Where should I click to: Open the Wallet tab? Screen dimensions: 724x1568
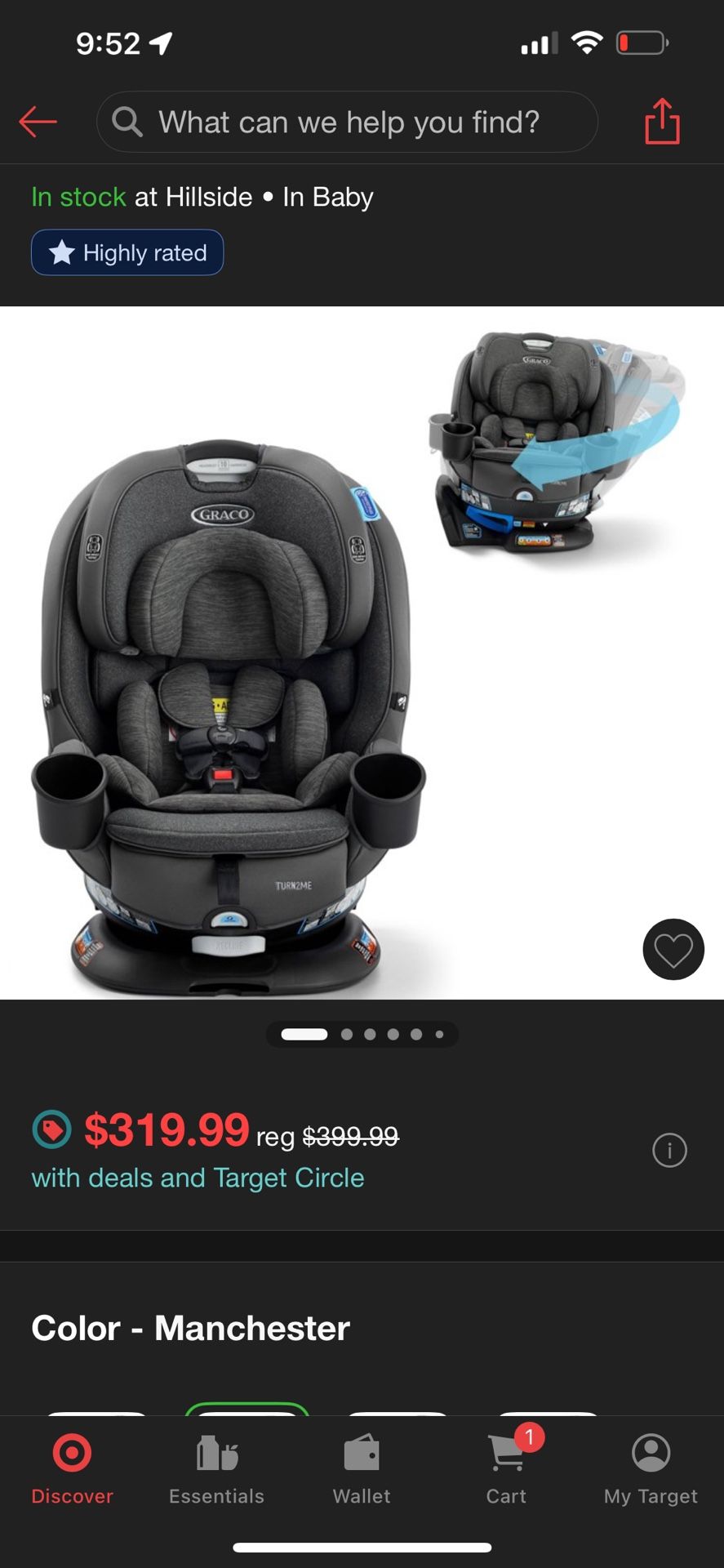pos(362,1469)
